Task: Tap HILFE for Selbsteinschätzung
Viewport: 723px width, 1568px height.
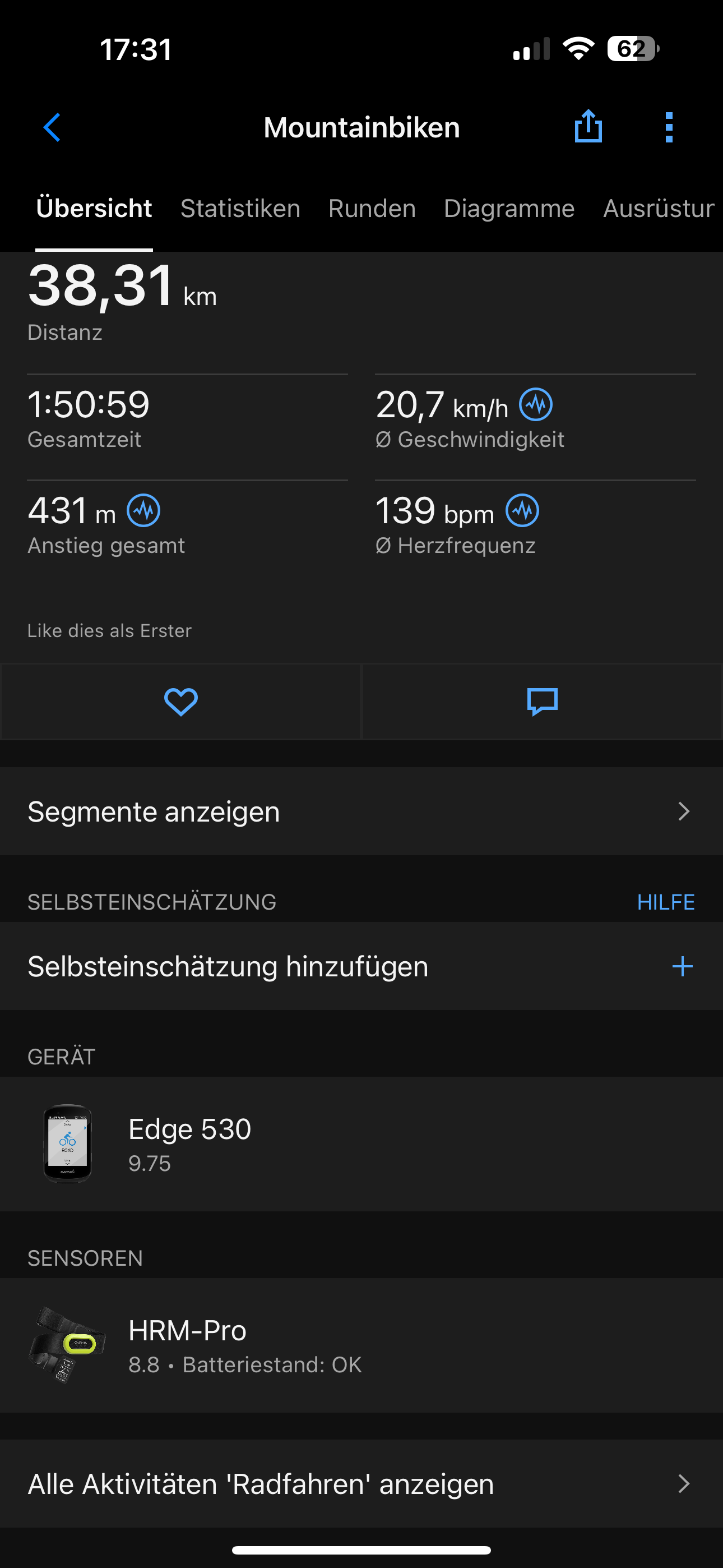Action: coord(665,902)
